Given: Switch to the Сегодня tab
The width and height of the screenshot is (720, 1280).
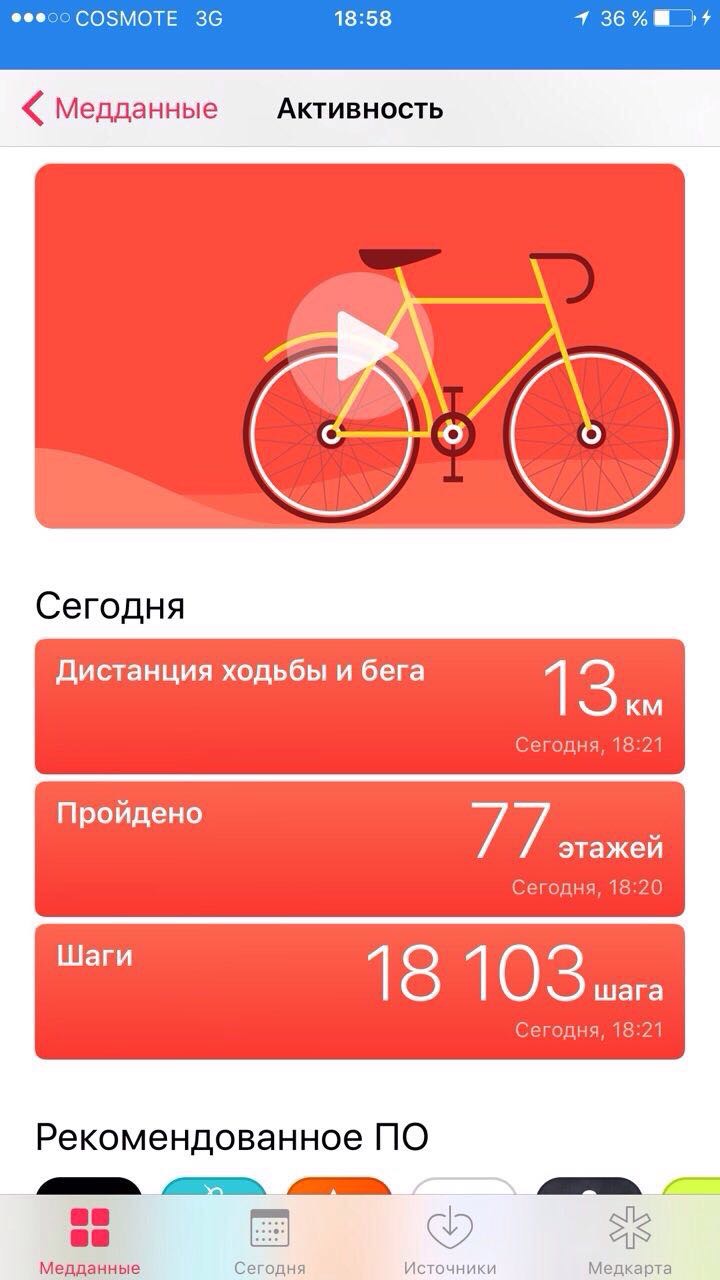Looking at the screenshot, I should coord(270,1240).
